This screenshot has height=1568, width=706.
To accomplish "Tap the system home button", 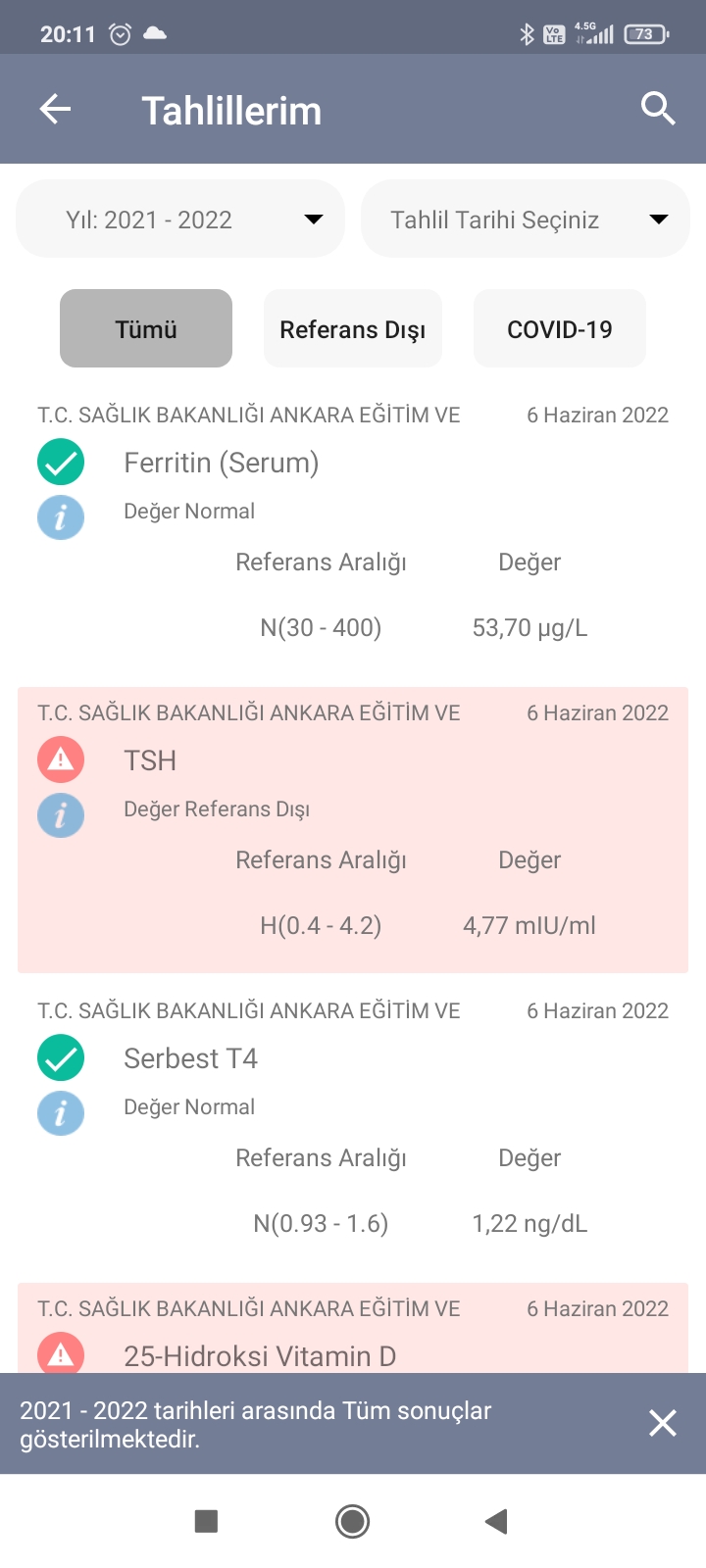I will click(x=352, y=1521).
